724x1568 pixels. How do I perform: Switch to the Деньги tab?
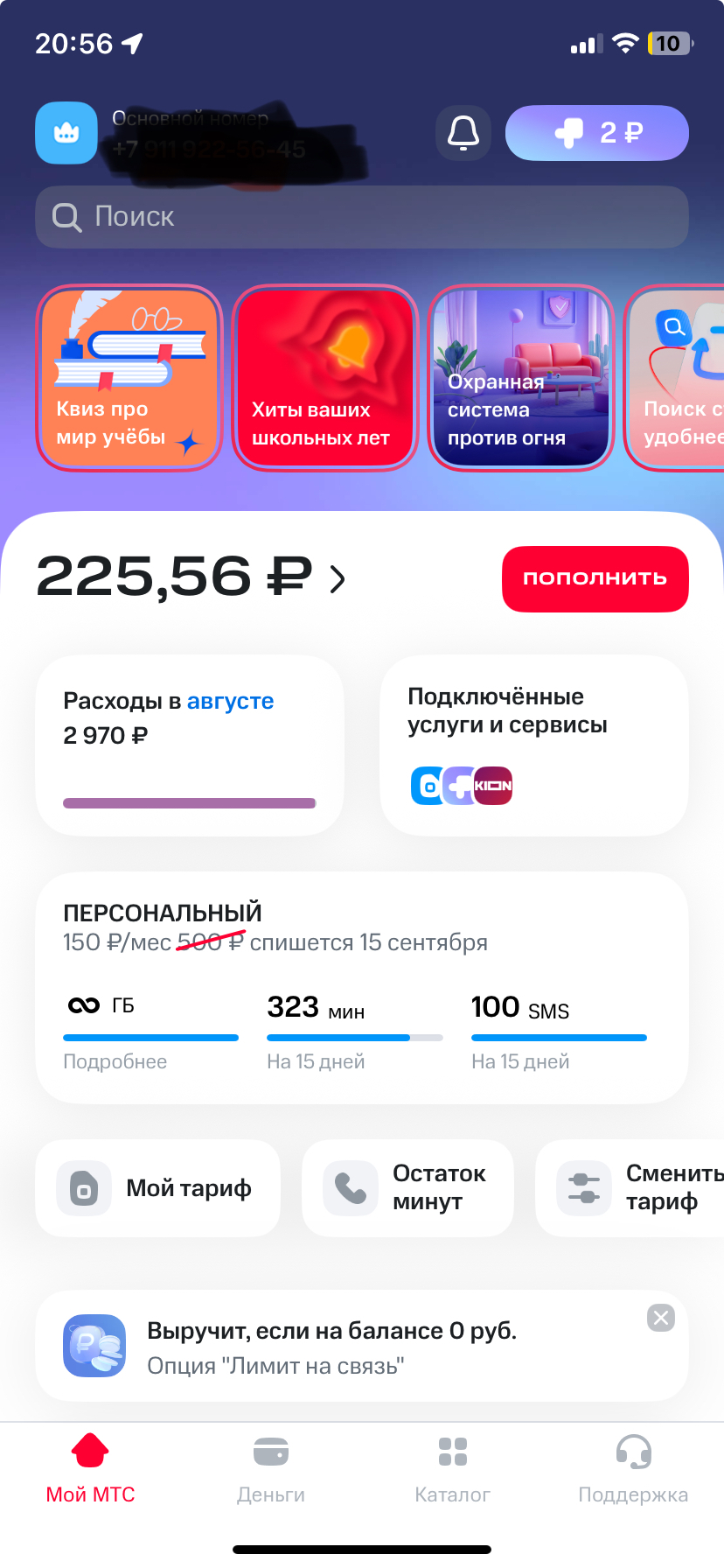click(271, 1470)
